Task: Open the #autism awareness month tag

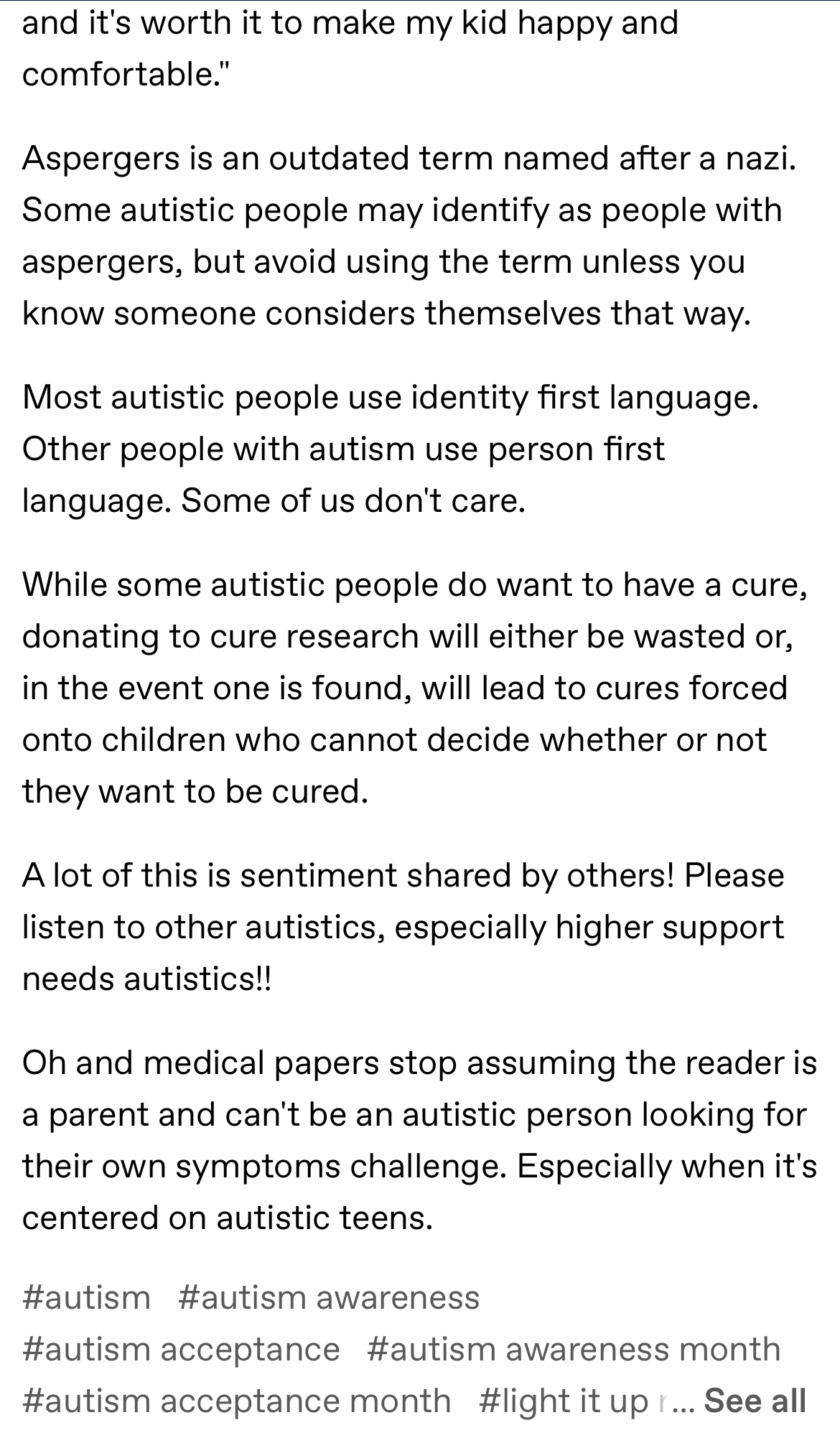Action: [574, 1350]
